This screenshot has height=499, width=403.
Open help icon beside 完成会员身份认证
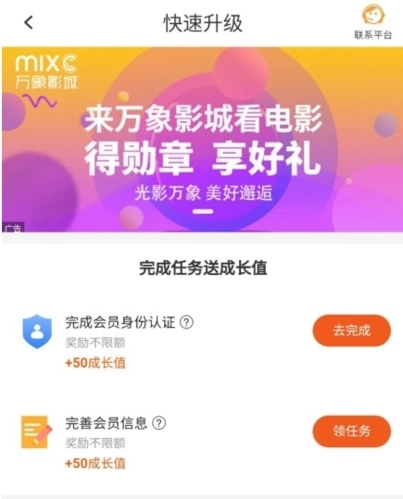(x=187, y=322)
